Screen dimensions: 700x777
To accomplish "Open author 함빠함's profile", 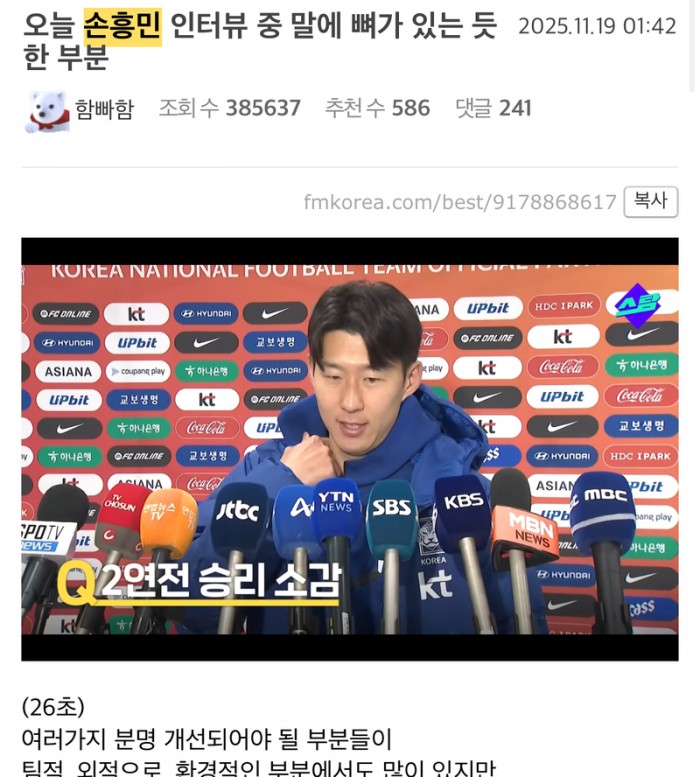I will pyautogui.click(x=103, y=108).
